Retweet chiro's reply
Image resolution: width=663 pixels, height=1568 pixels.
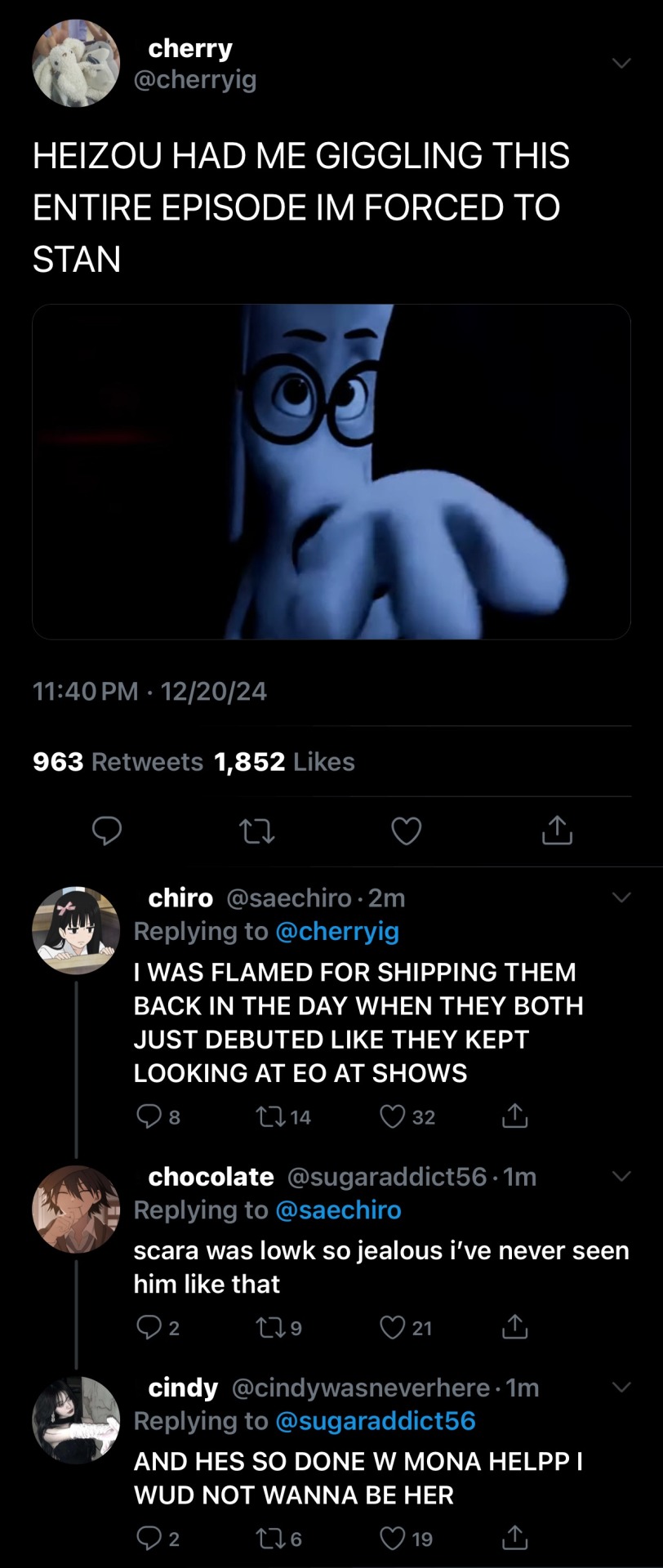pos(269,1116)
